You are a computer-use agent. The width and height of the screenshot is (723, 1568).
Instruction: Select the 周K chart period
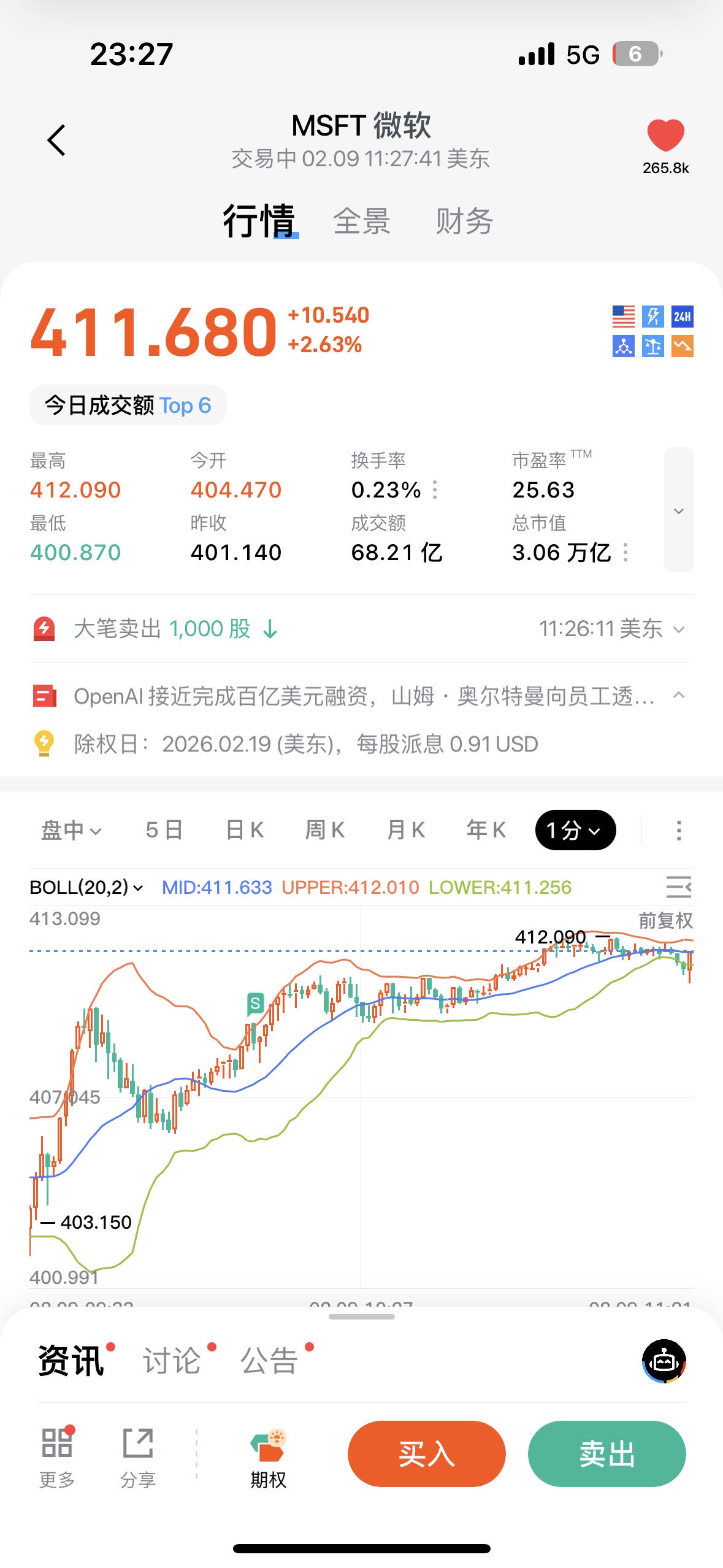coord(325,831)
